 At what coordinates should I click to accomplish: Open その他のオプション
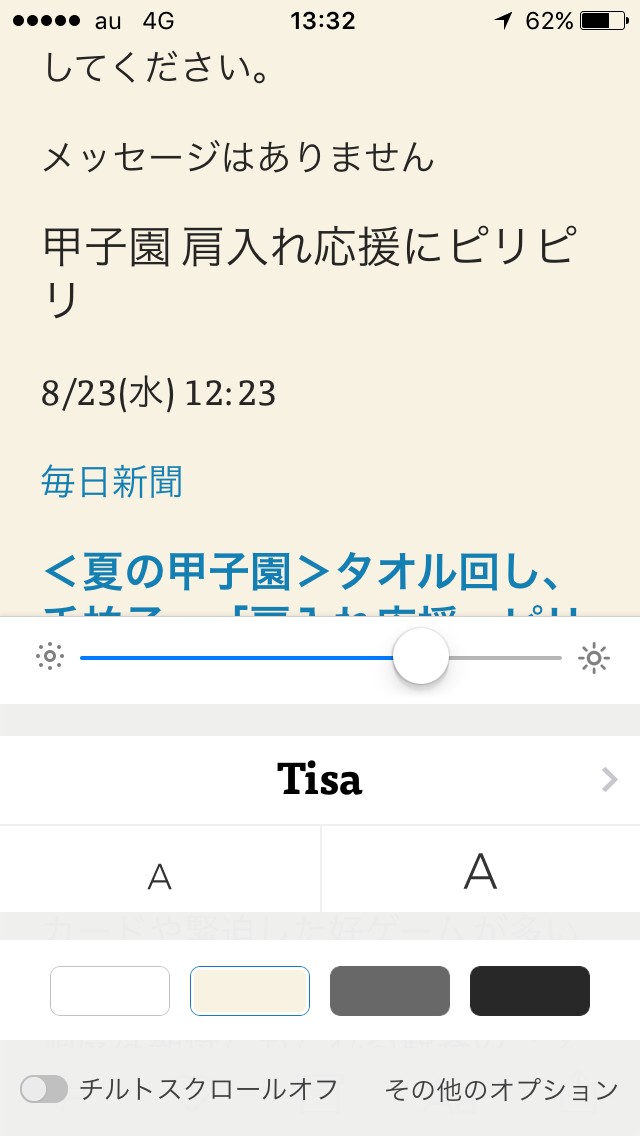click(501, 1089)
